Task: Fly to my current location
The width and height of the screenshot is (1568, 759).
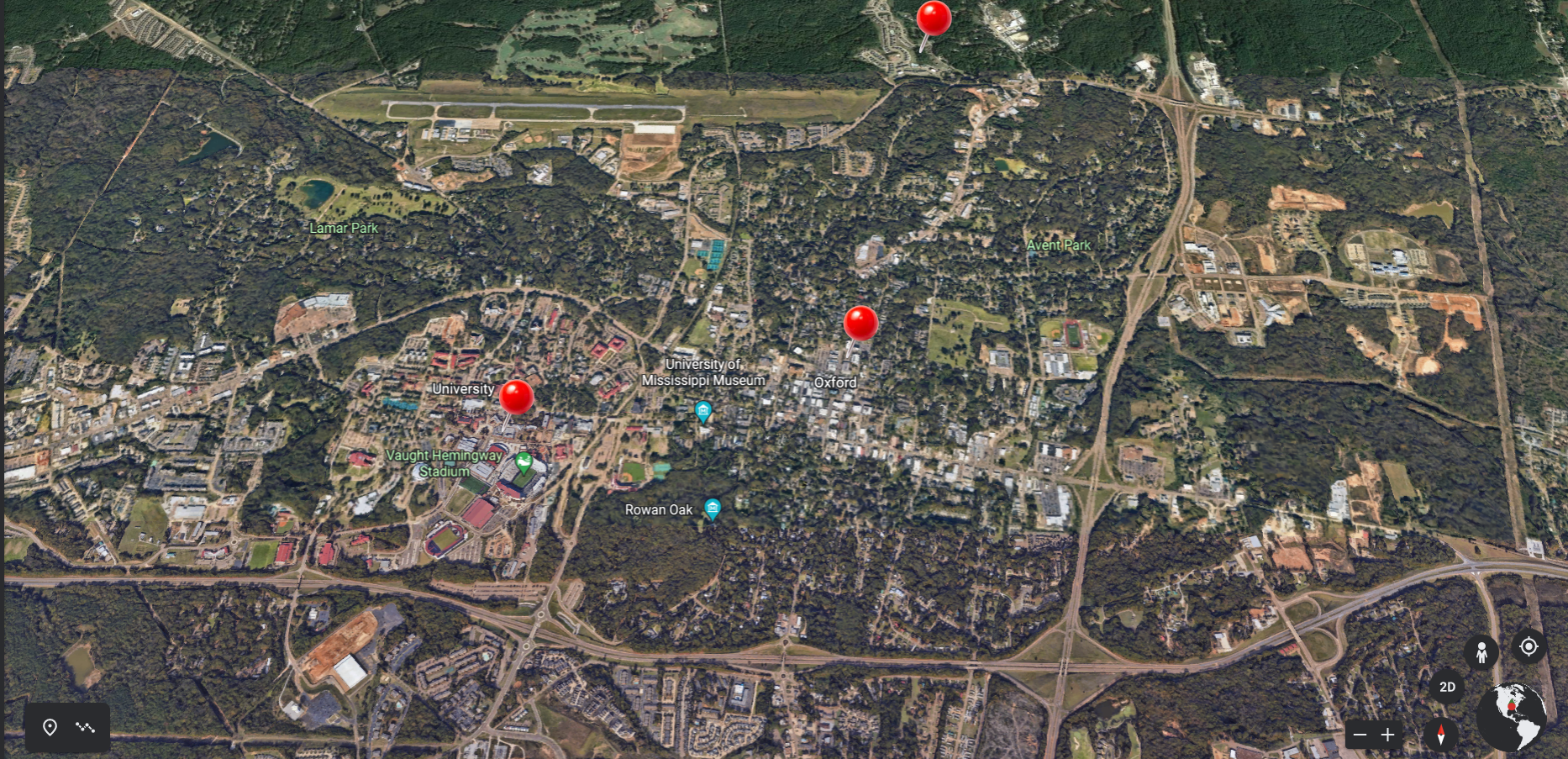Action: point(1529,646)
